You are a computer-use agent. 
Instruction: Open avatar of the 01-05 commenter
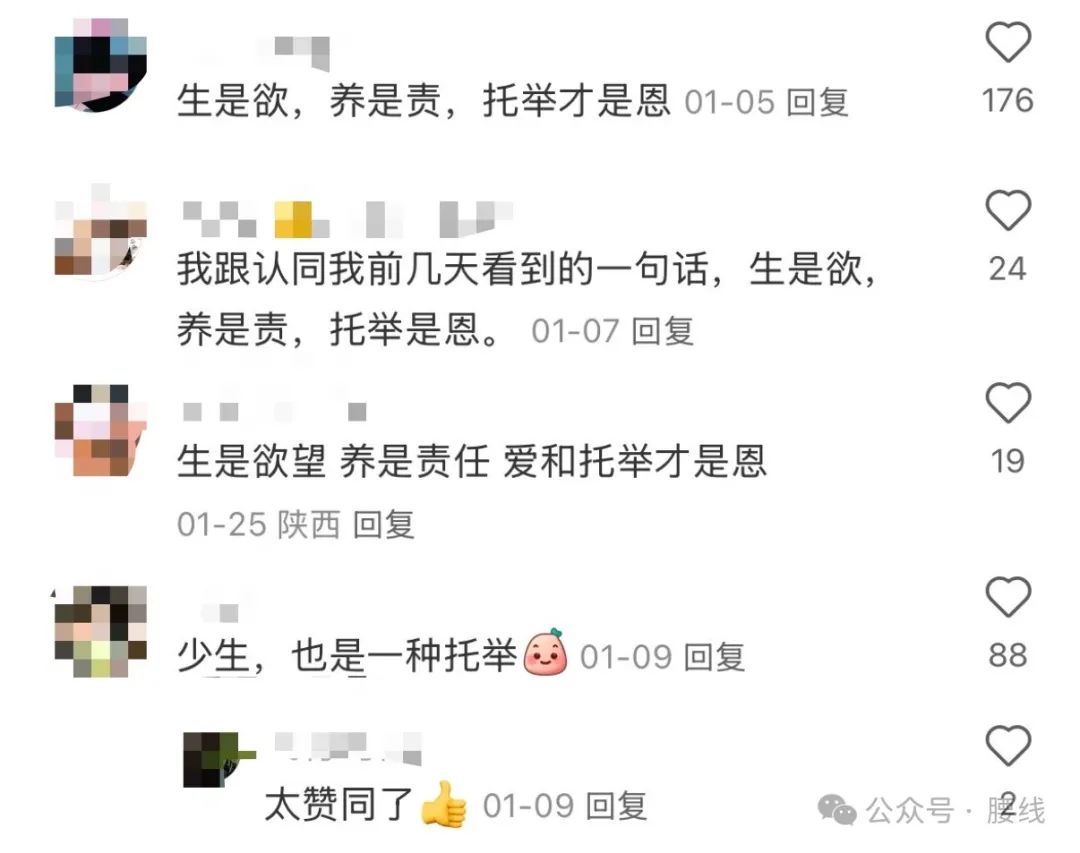(x=100, y=65)
